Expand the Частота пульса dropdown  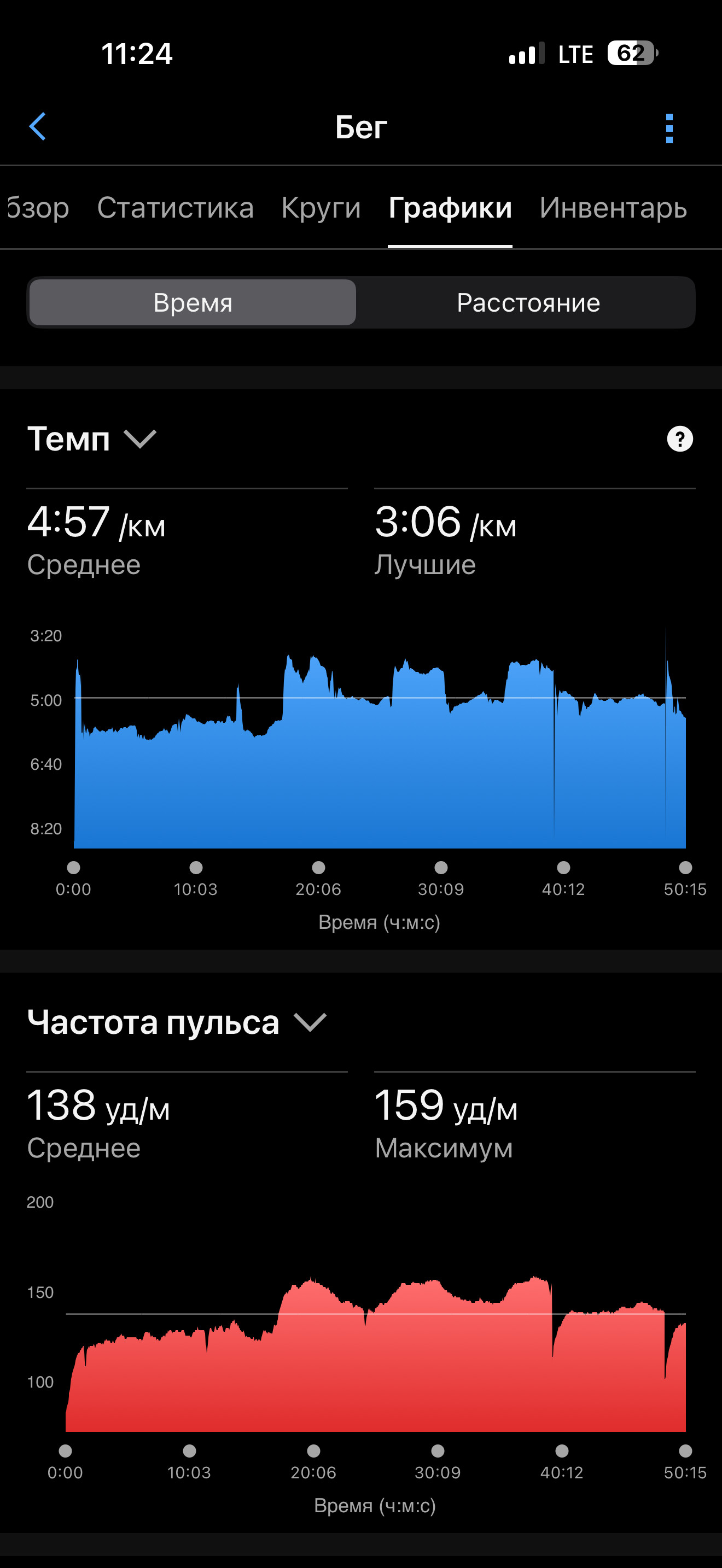tap(177, 1022)
